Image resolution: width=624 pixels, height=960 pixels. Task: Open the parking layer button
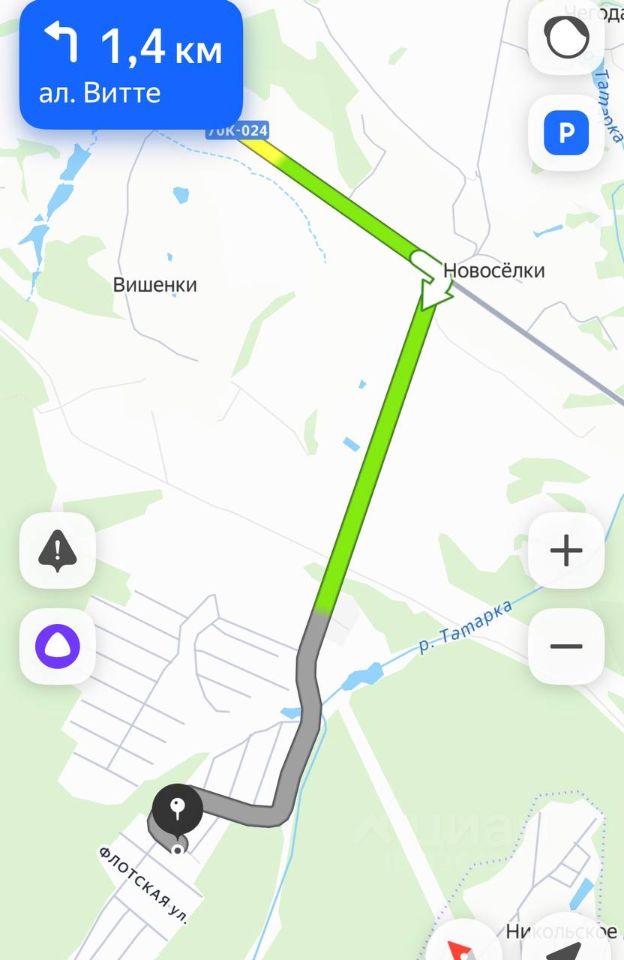566,133
